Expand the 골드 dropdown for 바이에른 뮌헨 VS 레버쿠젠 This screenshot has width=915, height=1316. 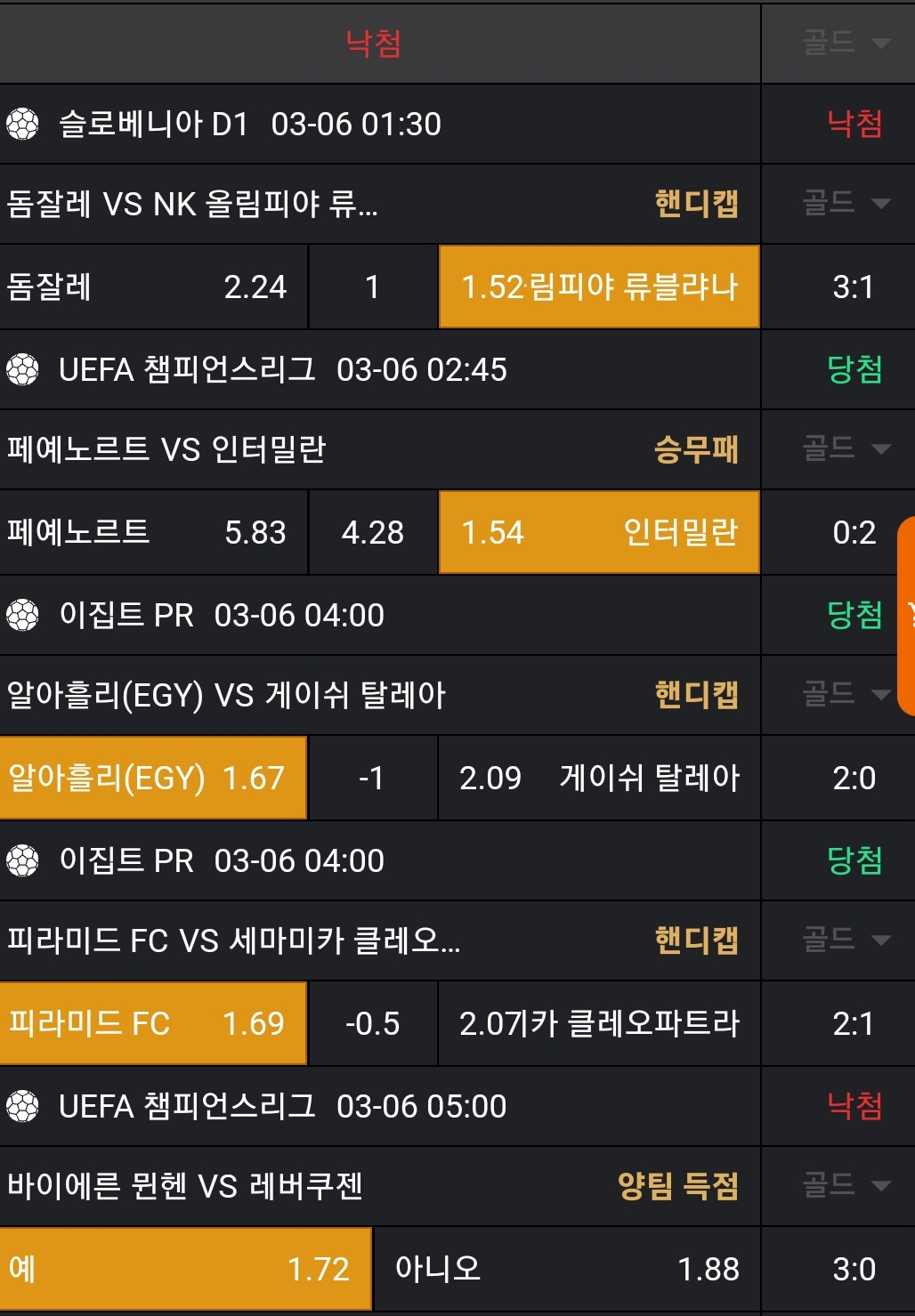846,1186
